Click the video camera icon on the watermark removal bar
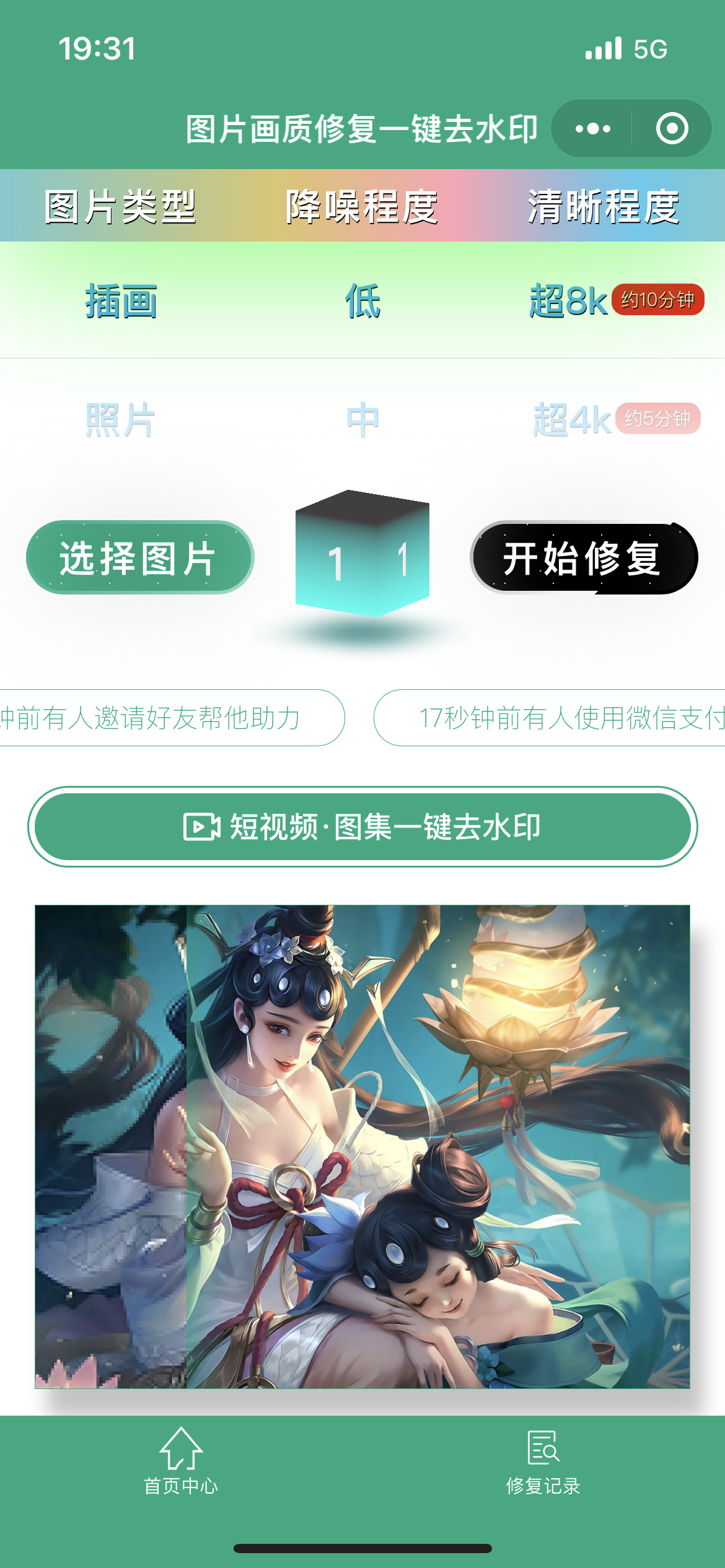Screen dimensions: 725x1568 point(203,825)
